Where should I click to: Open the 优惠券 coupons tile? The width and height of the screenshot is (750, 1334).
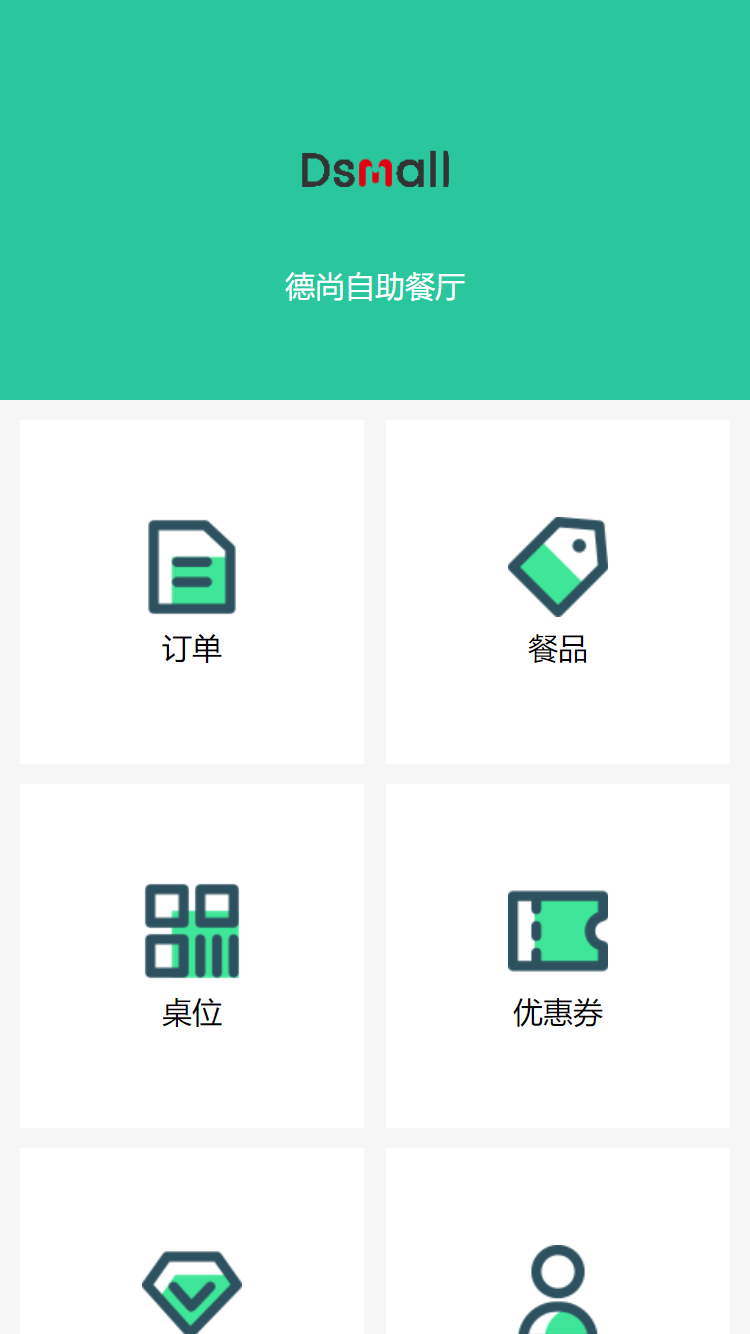[558, 956]
